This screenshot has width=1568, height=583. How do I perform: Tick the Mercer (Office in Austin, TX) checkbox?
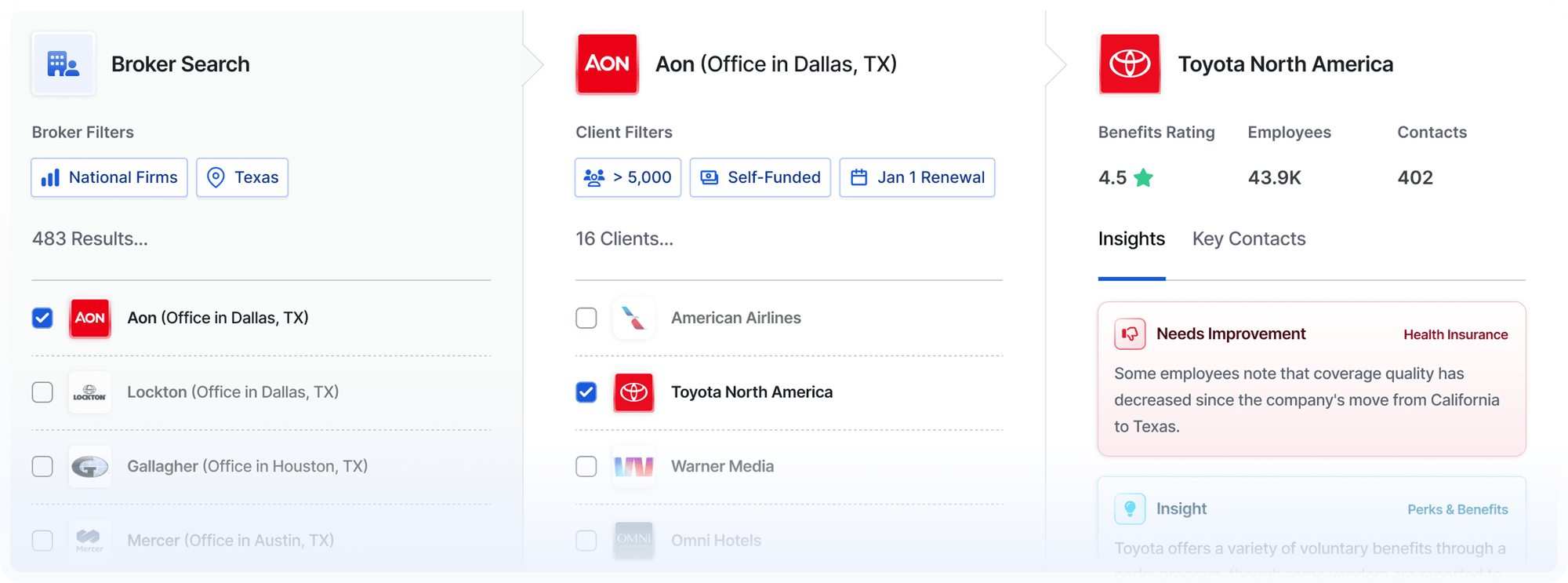pyautogui.click(x=42, y=541)
